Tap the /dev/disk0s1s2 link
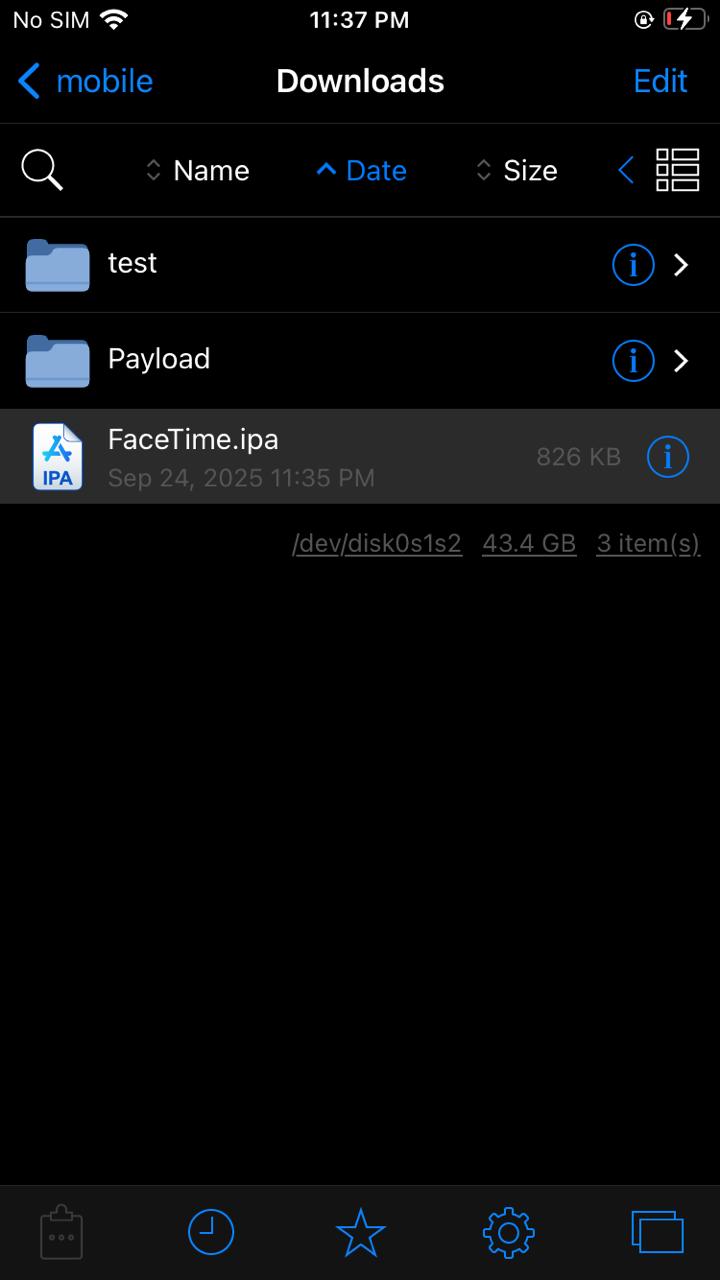720x1280 pixels. pos(377,543)
